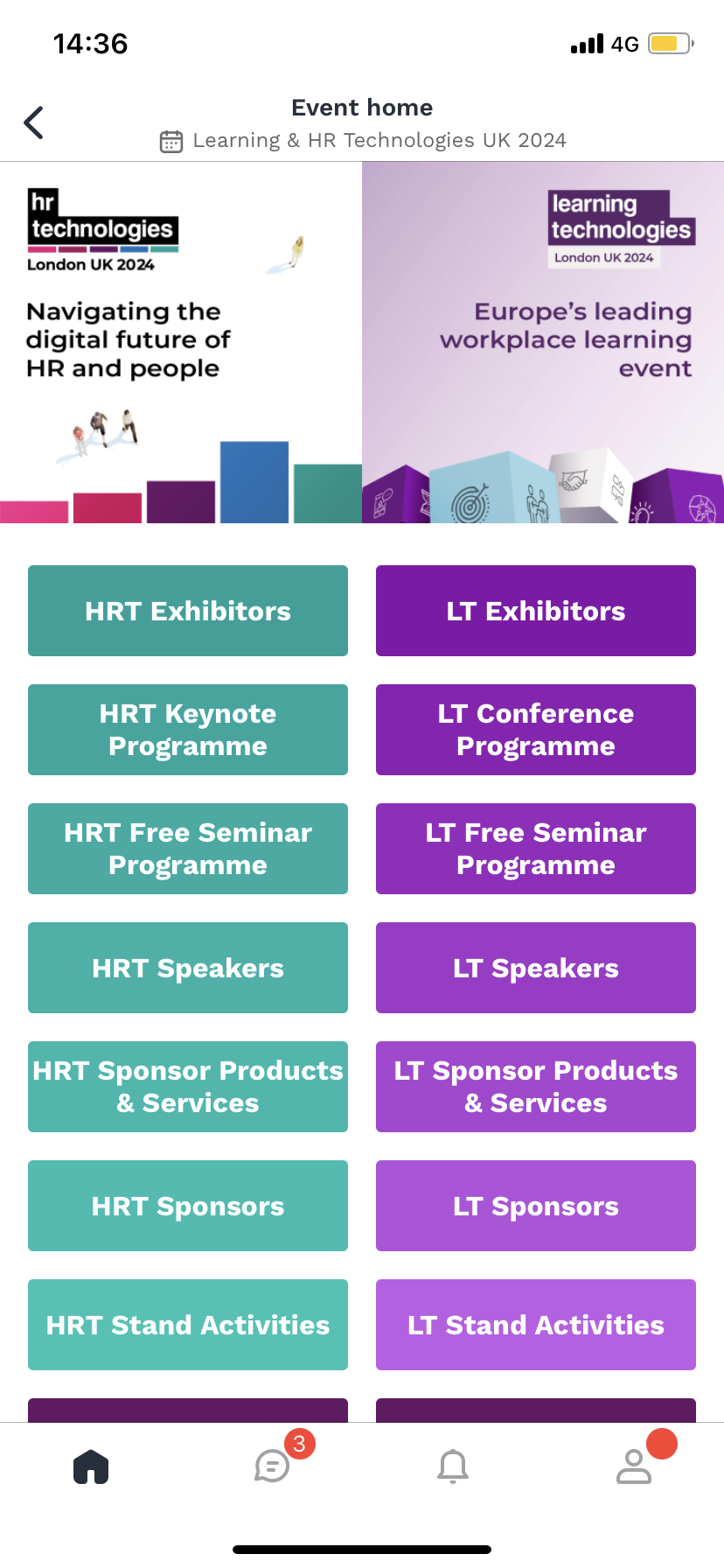Image resolution: width=724 pixels, height=1568 pixels.
Task: Open the Profile icon with red badge
Action: (x=633, y=1466)
